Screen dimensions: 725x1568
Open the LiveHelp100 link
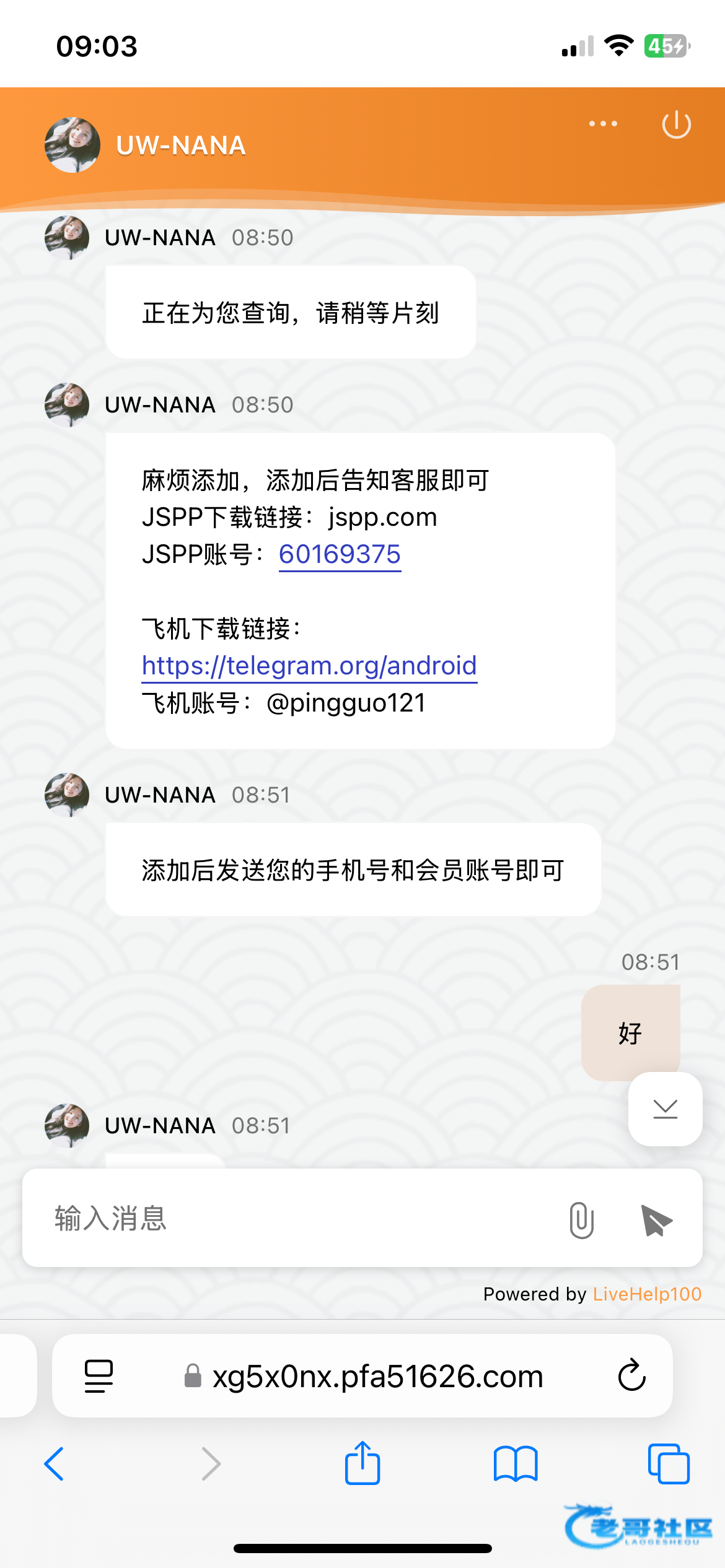pos(646,1294)
